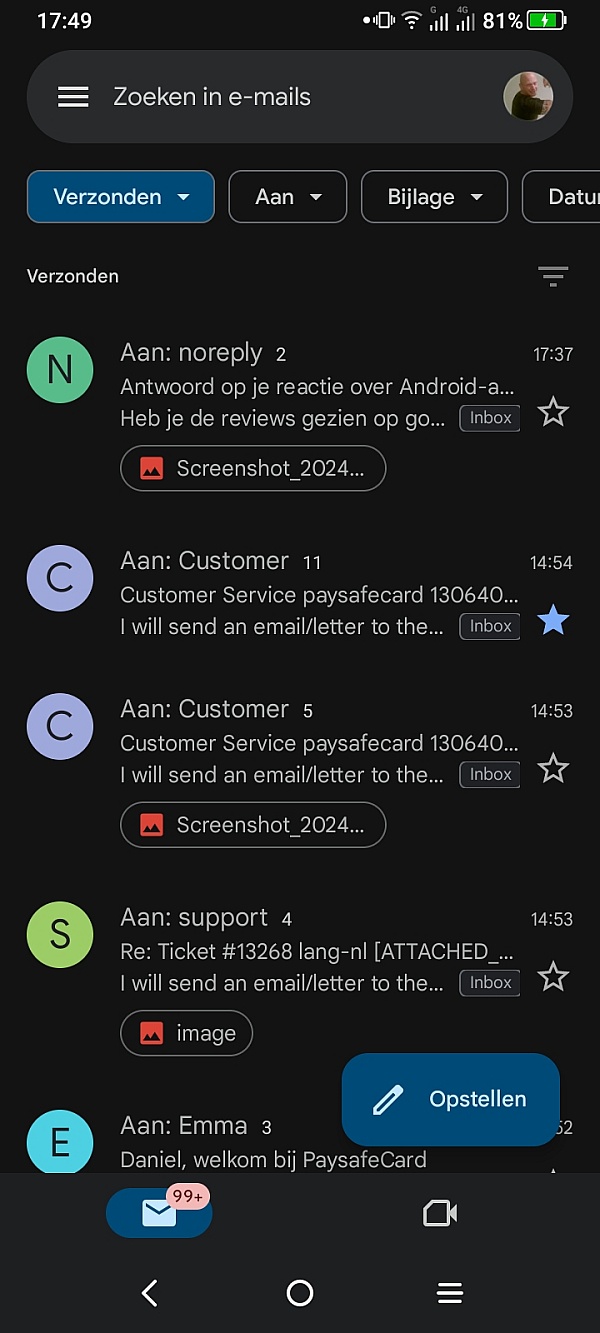Expand the Aan filter chip

coord(288,197)
